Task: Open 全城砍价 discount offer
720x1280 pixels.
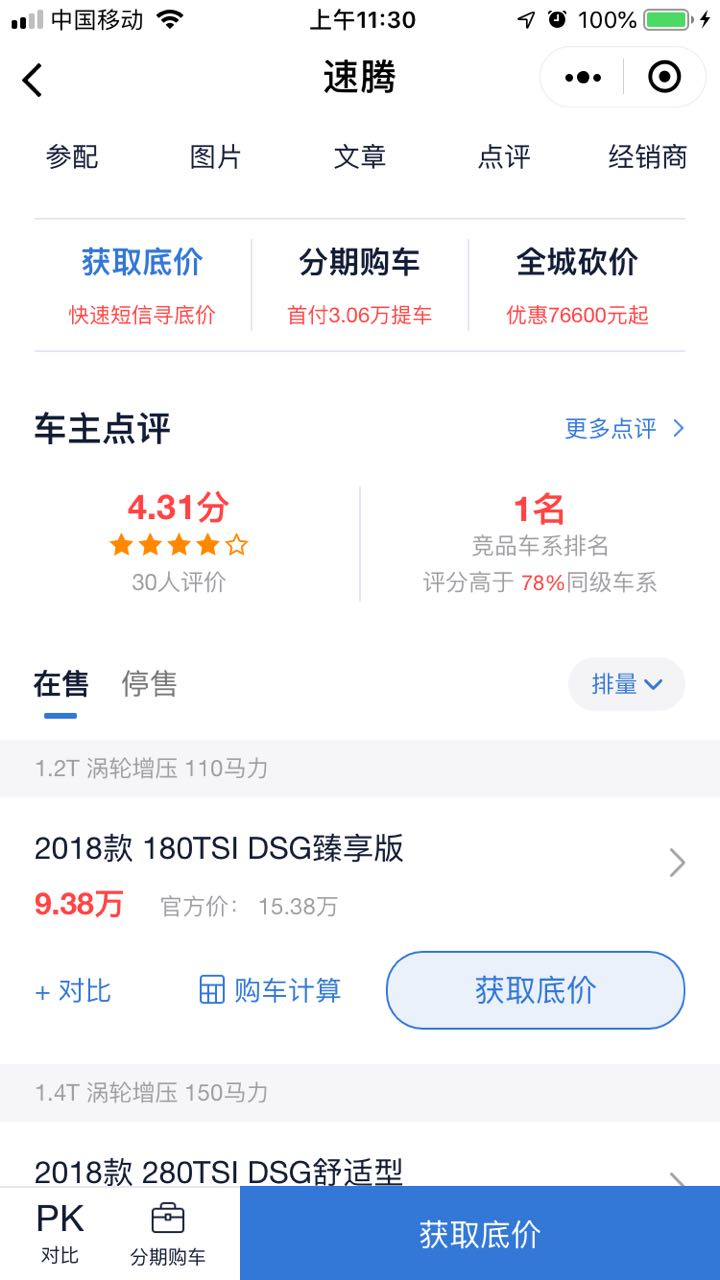Action: coord(577,284)
